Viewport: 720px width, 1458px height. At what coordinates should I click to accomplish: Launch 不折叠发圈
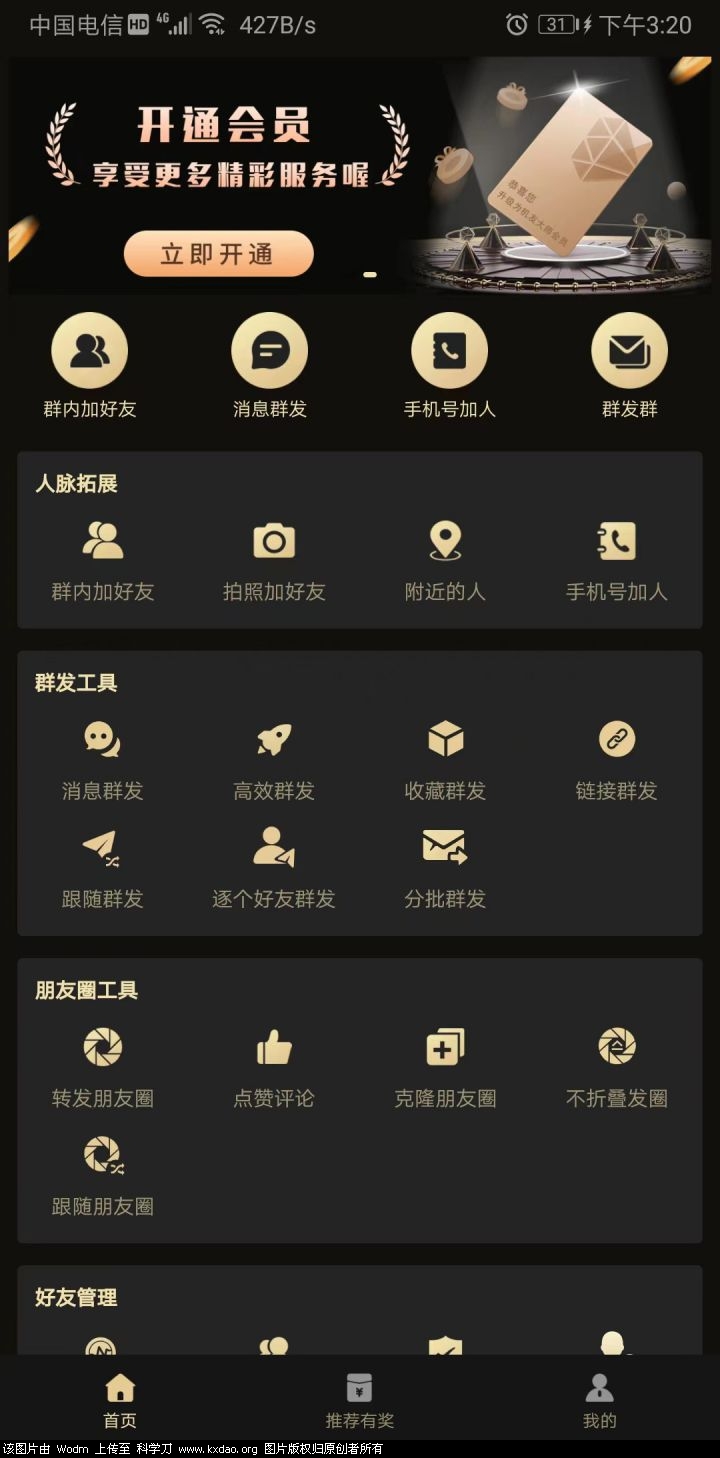[616, 1068]
